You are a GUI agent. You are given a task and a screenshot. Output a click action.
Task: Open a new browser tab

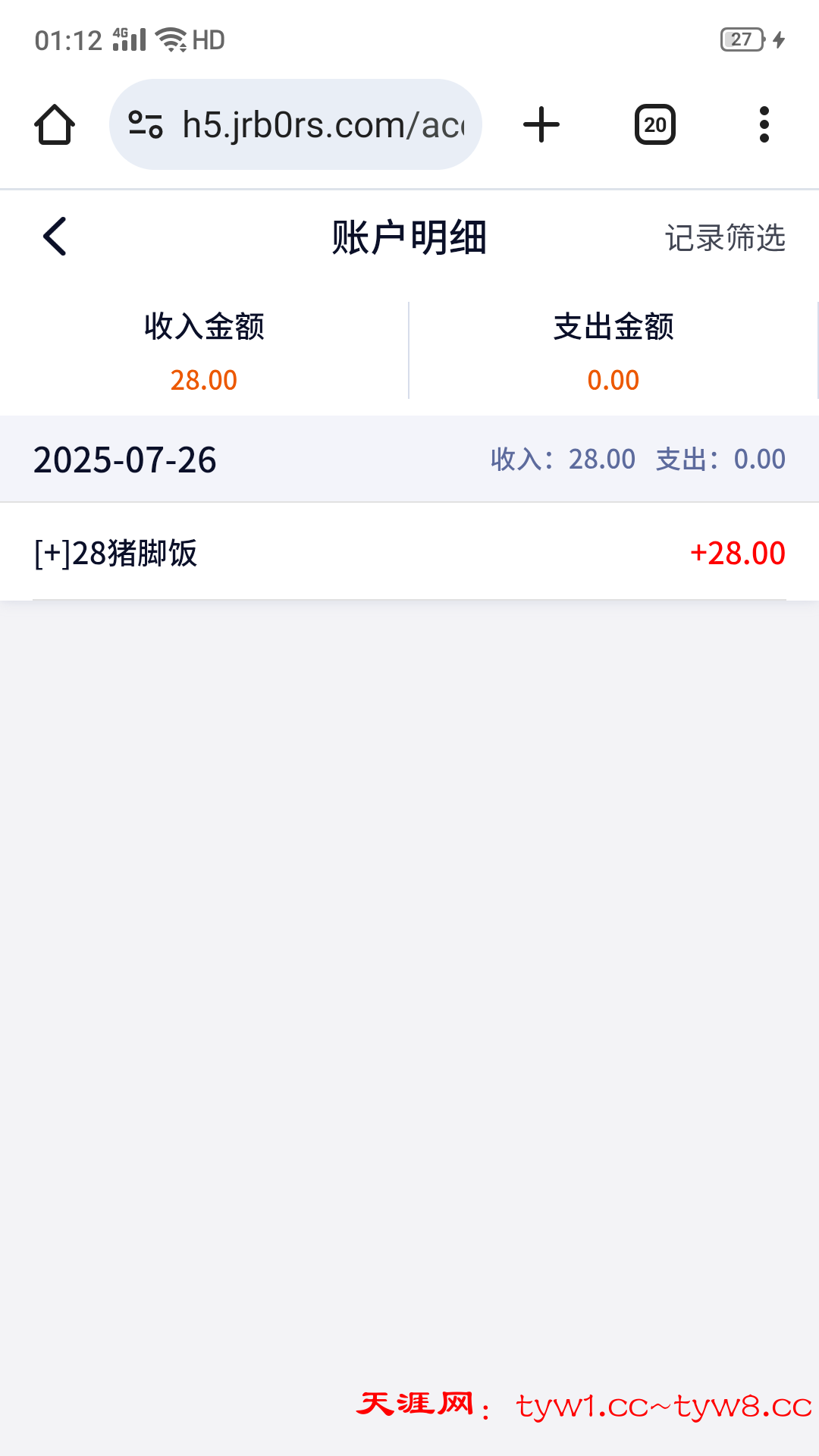541,125
